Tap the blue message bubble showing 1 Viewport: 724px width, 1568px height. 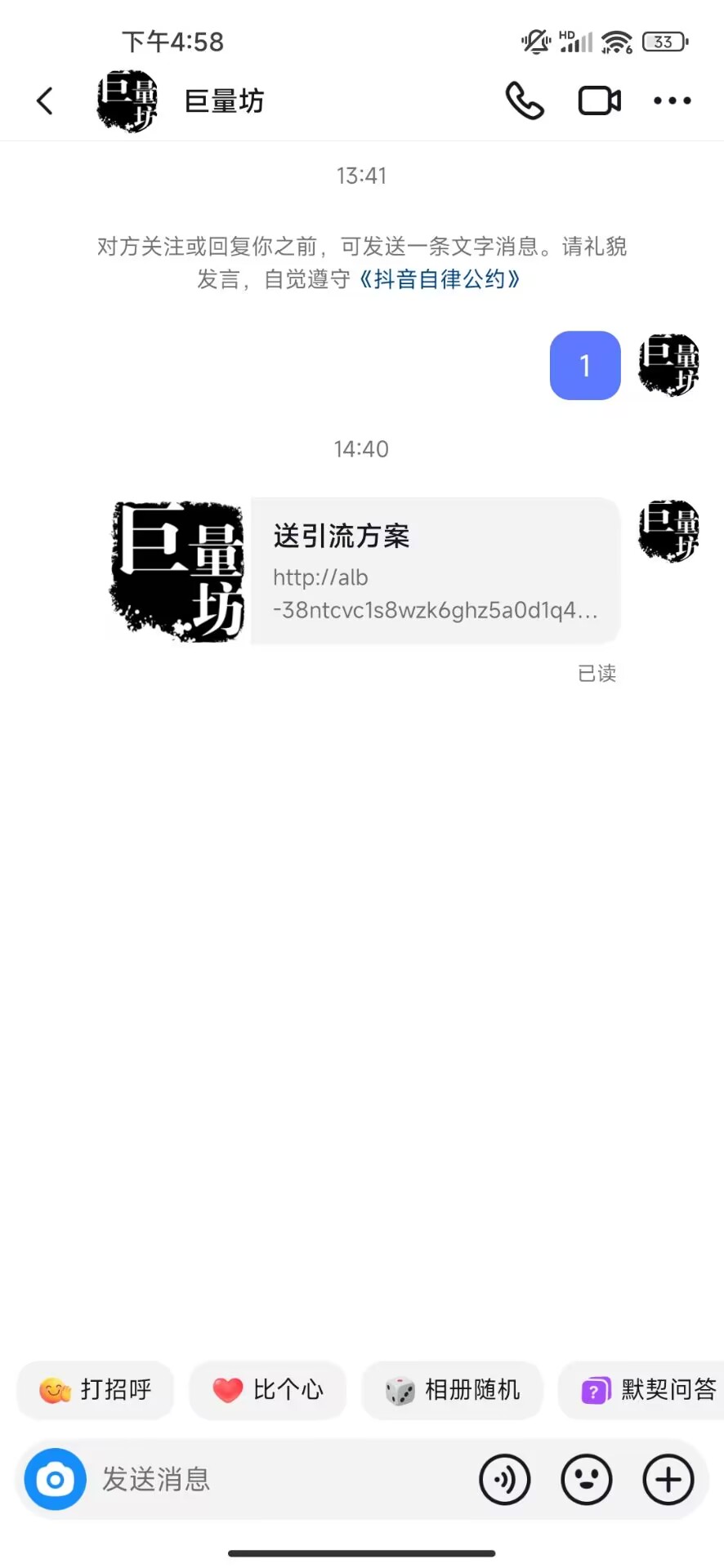pyautogui.click(x=584, y=366)
